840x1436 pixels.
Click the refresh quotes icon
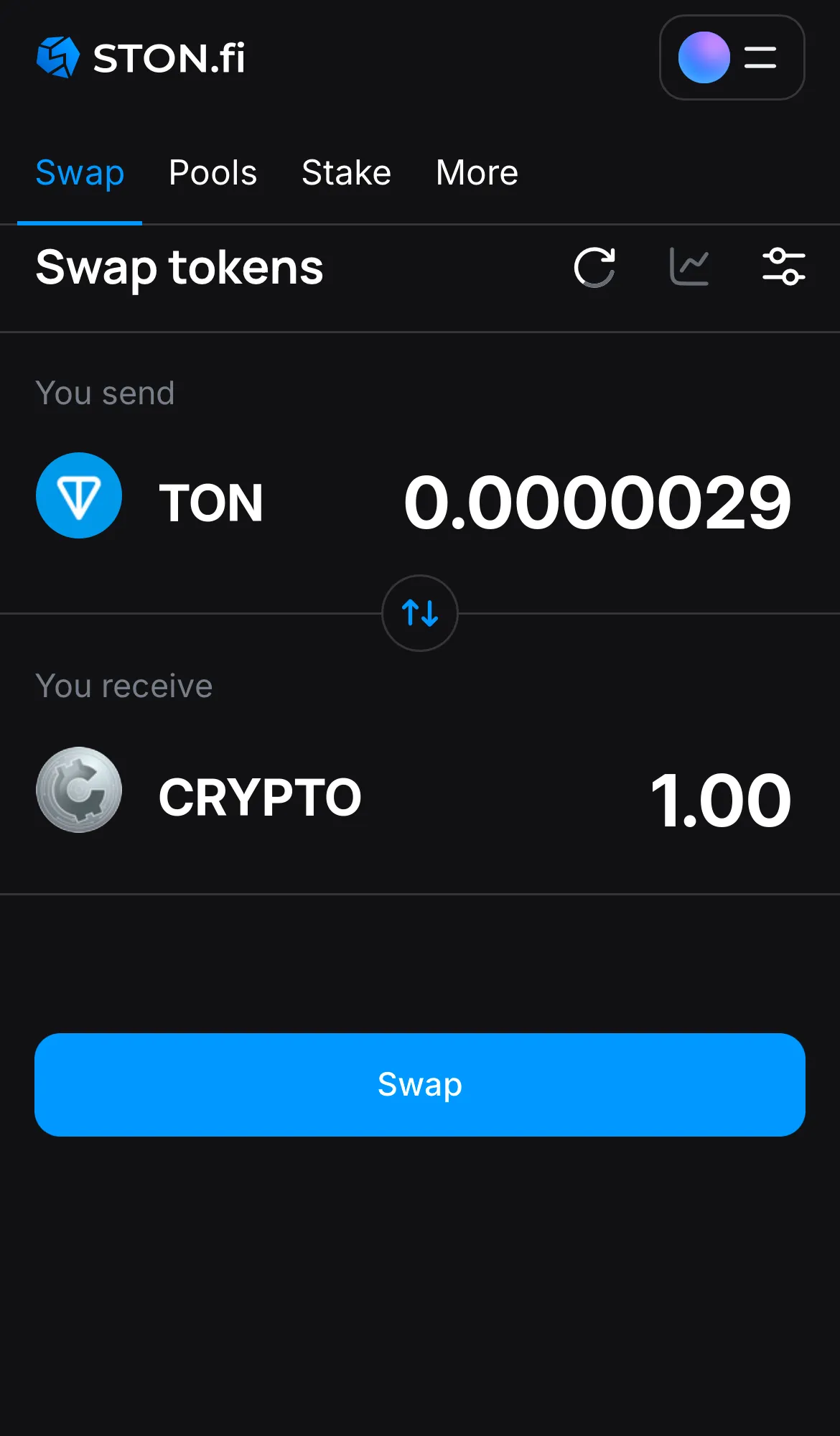(594, 267)
